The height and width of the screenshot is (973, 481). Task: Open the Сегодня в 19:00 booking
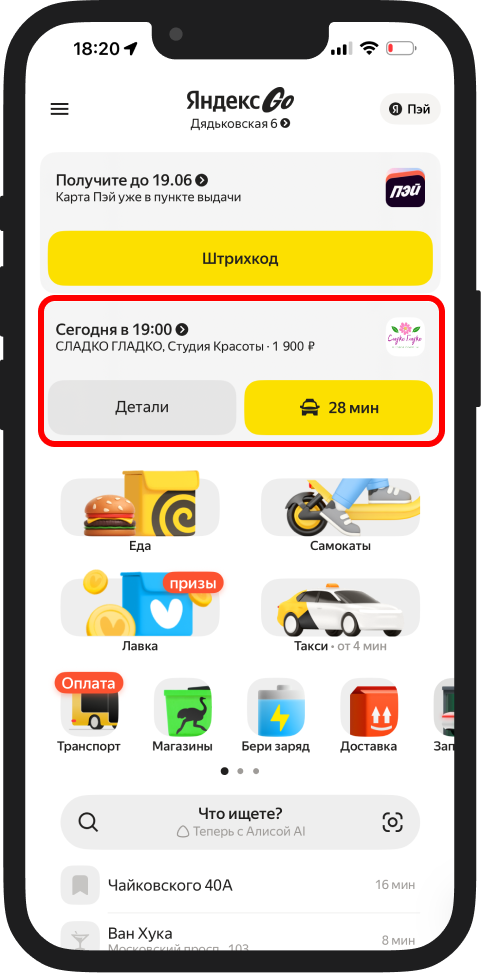[x=122, y=329]
